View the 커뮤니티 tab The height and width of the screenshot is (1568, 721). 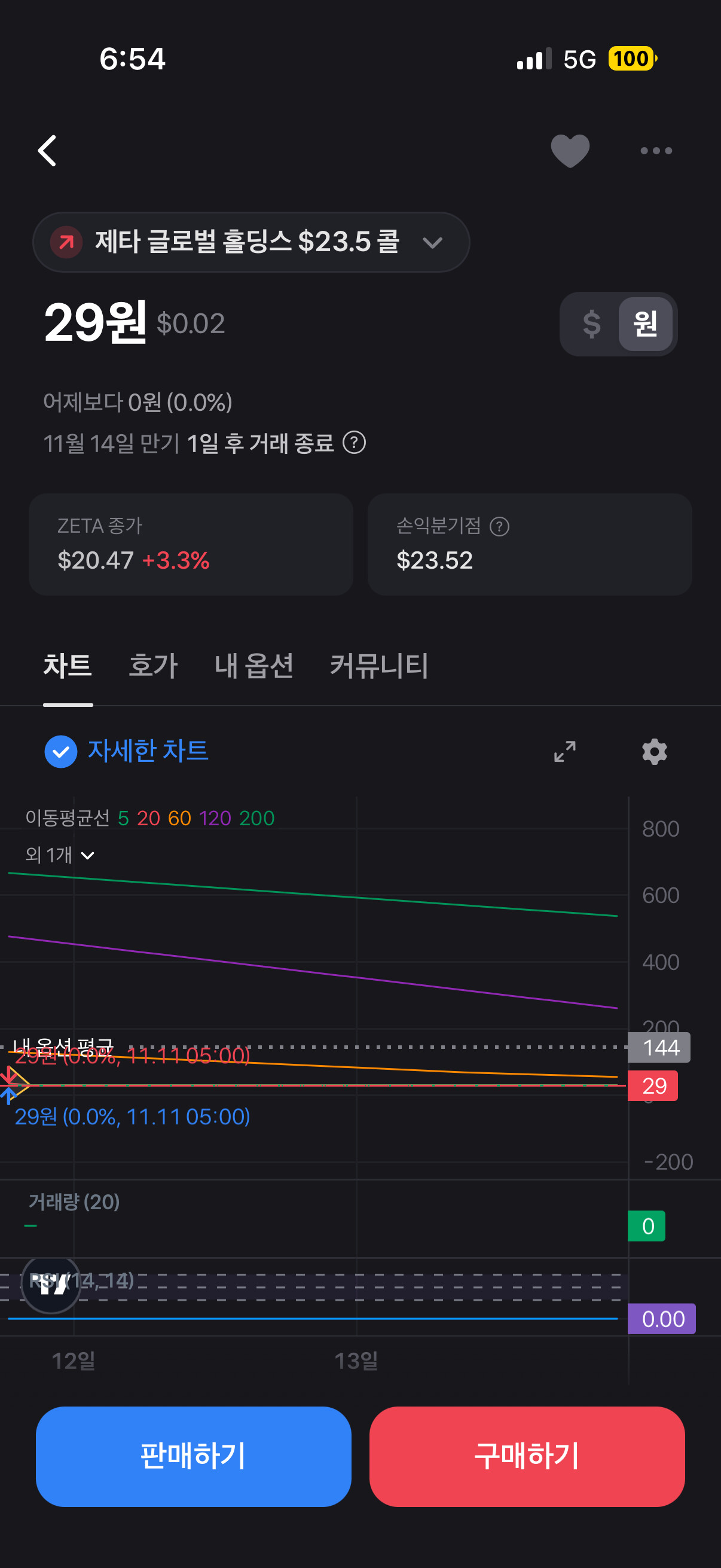pos(378,666)
